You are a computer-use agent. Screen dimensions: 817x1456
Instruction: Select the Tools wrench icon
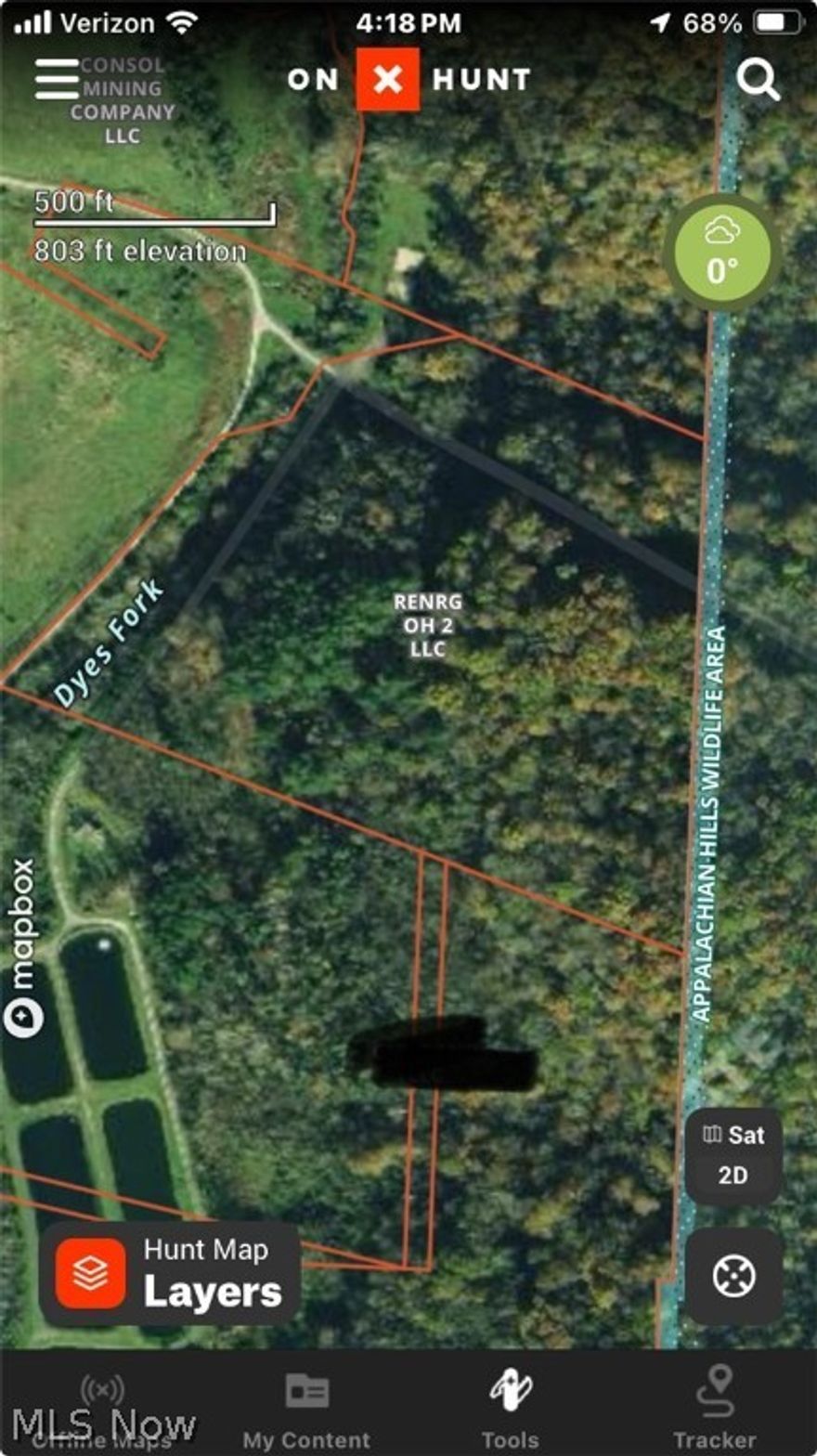tap(509, 1390)
